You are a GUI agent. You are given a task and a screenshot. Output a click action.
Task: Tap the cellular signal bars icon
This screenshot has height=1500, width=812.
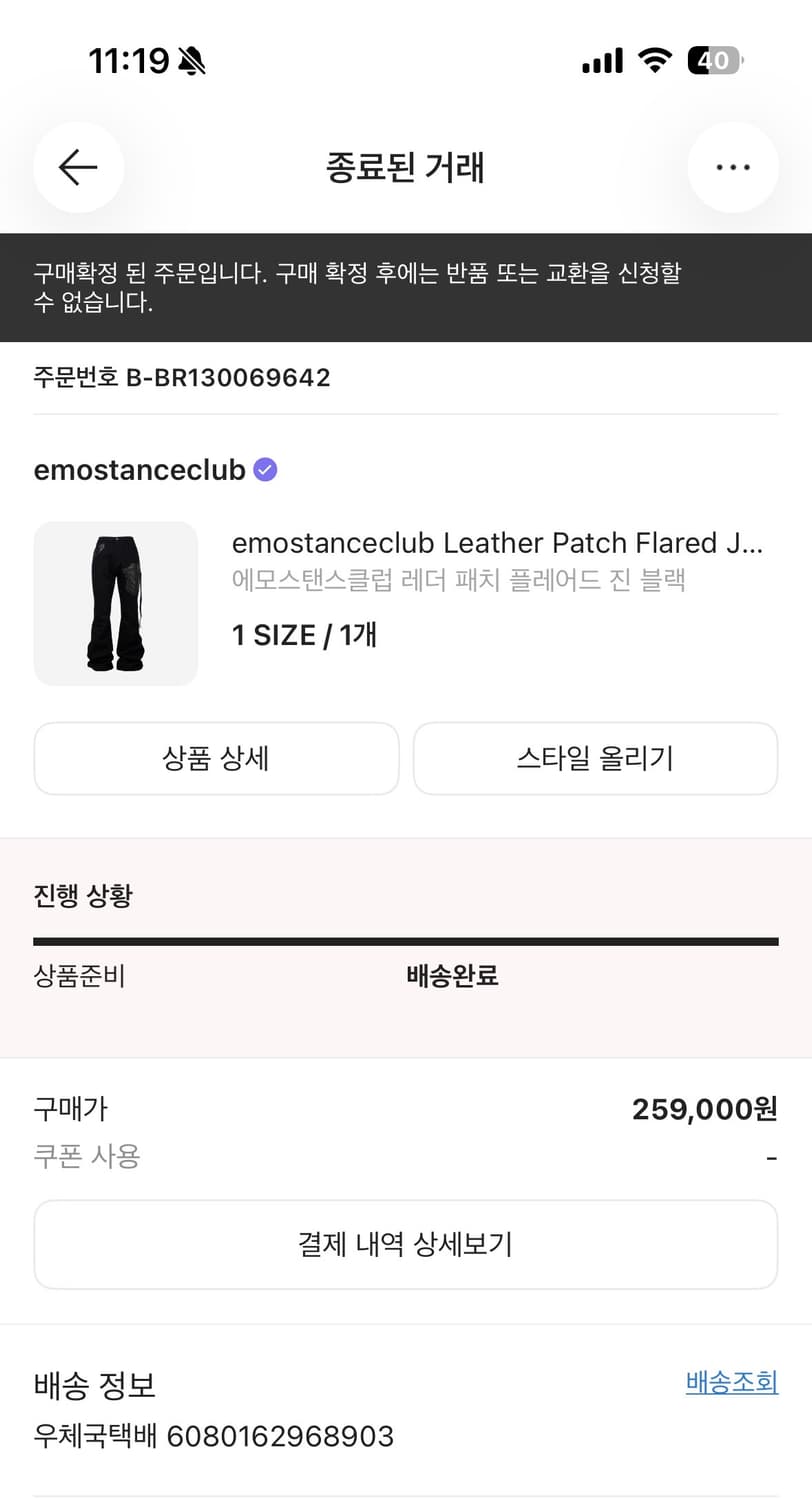point(601,60)
